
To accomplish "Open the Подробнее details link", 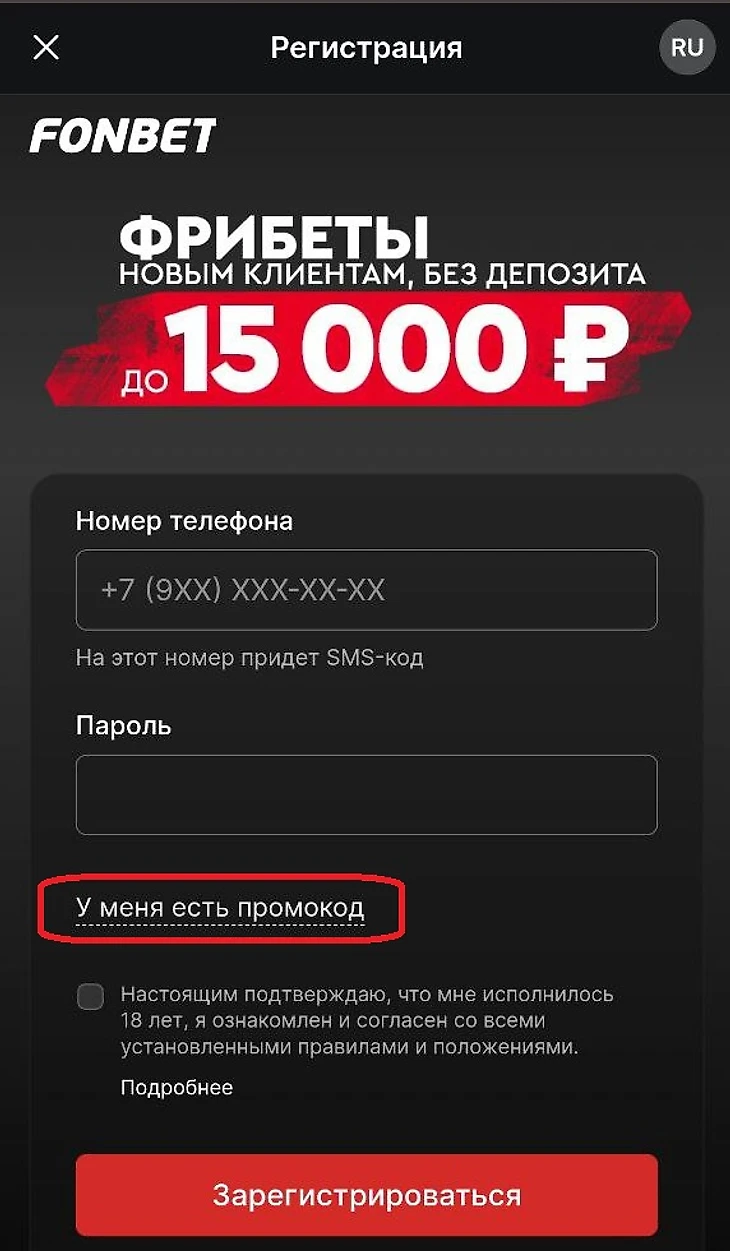I will click(177, 1087).
